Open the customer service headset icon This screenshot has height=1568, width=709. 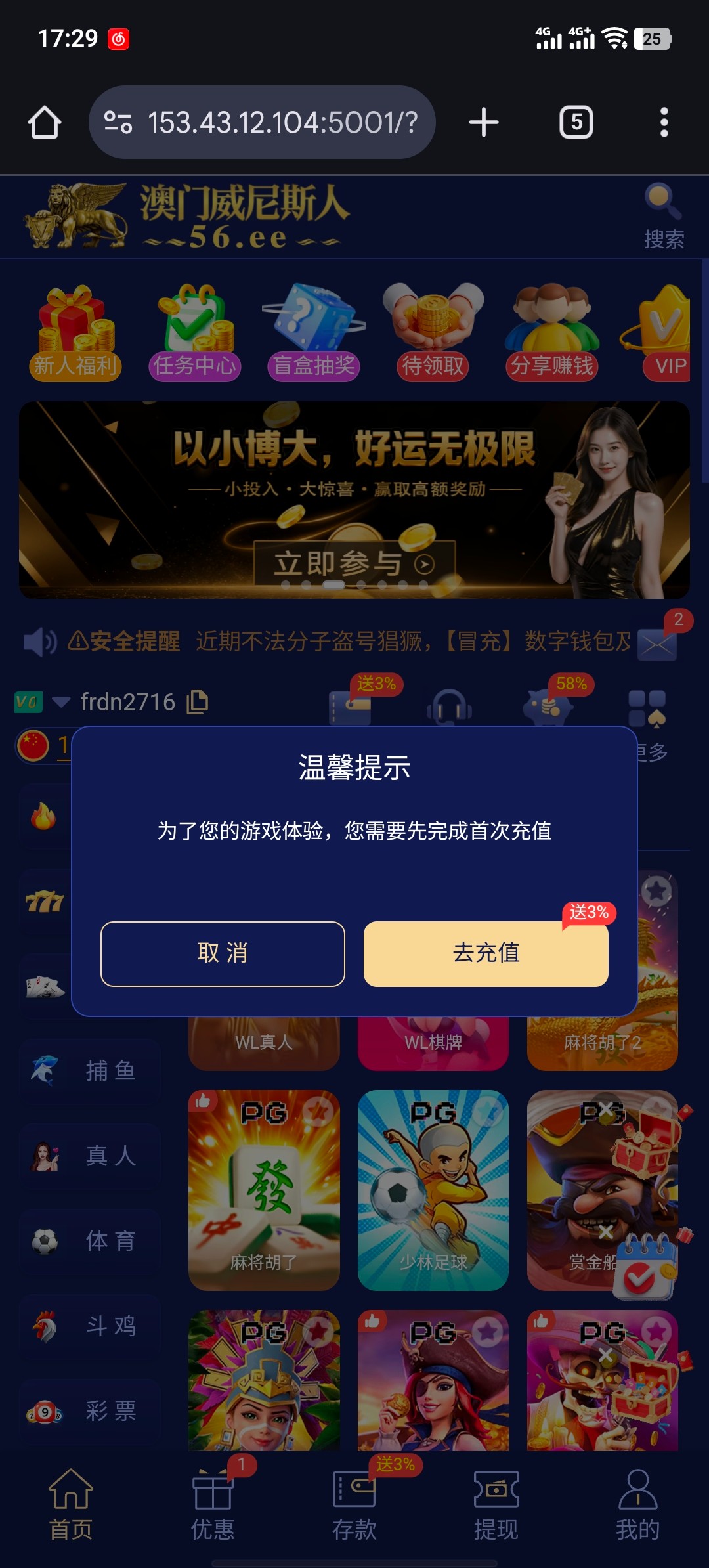(x=450, y=708)
